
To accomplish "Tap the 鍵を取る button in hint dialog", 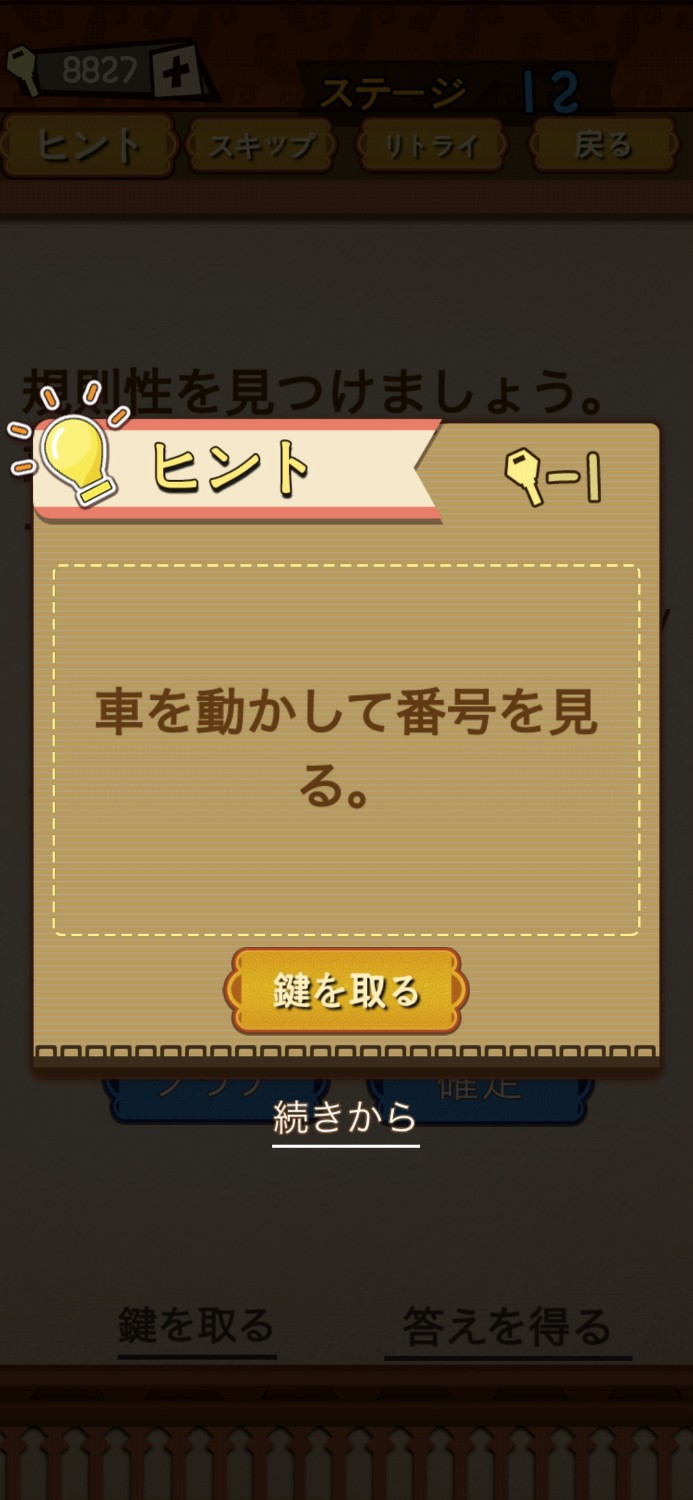I will (346, 991).
